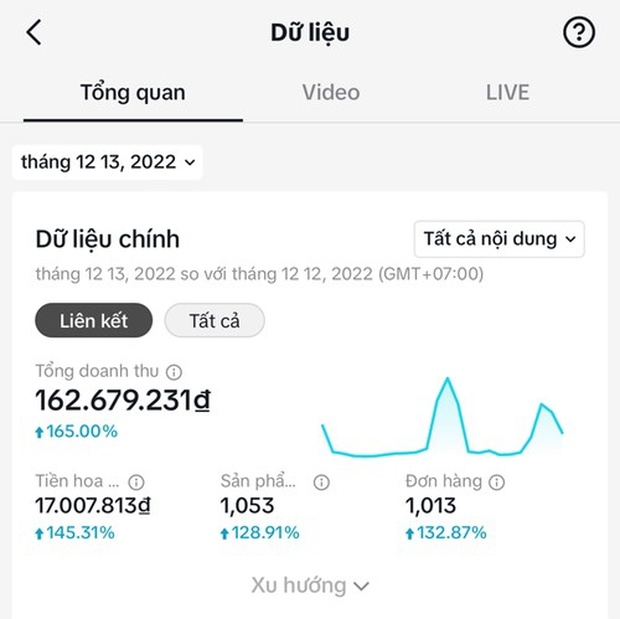Switch to the LIVE tab
Screen dimensions: 620x619
click(x=507, y=93)
